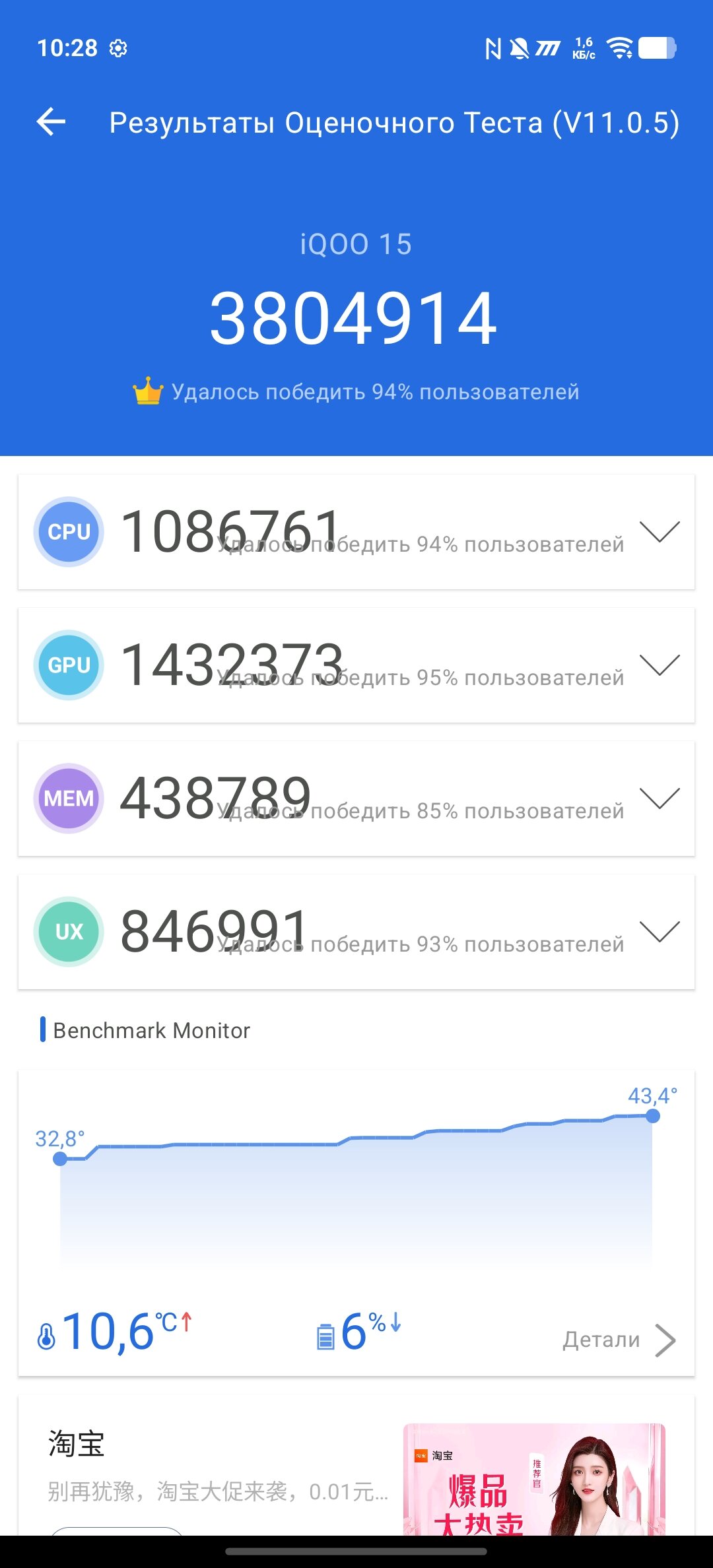Expand the MEM score section

coord(660,799)
